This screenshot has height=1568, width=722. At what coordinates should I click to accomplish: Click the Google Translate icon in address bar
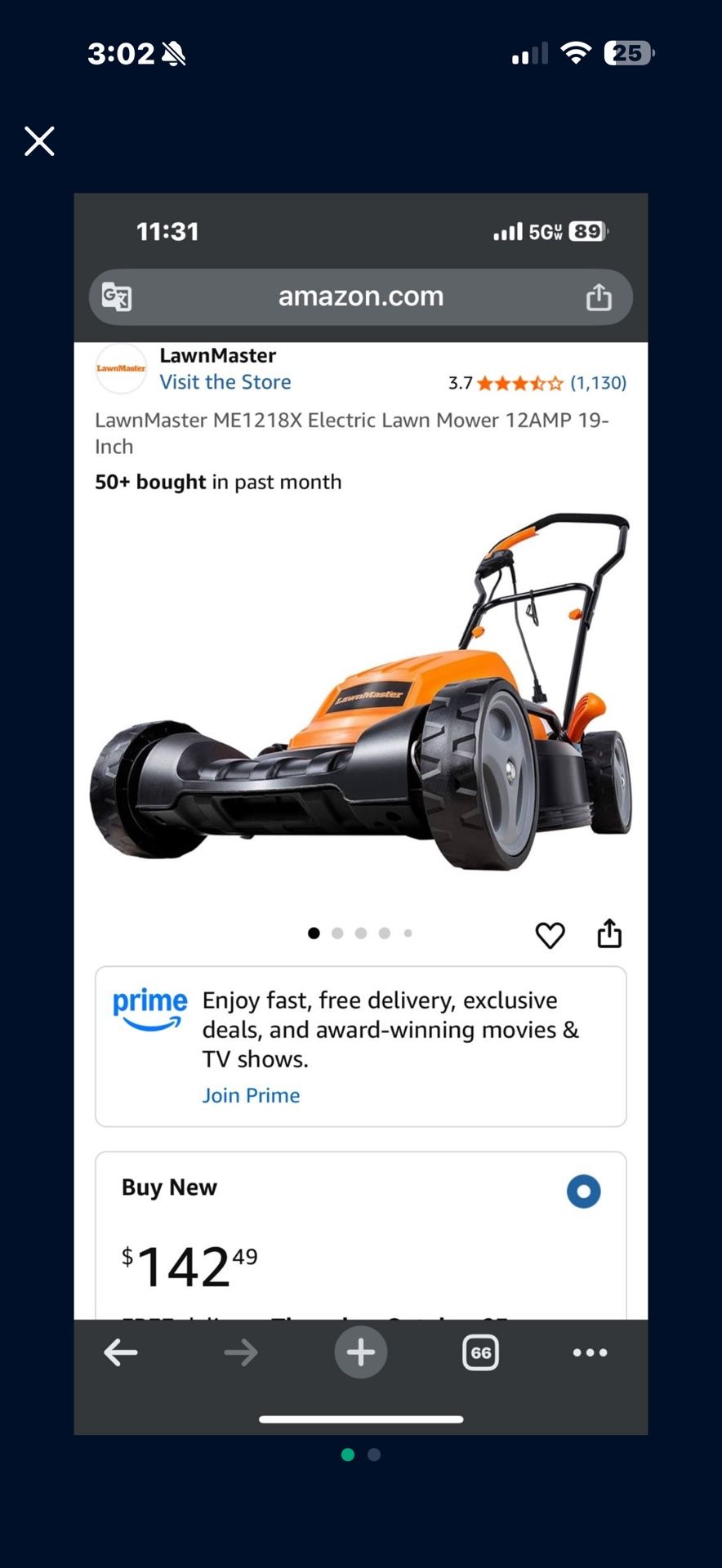point(117,296)
